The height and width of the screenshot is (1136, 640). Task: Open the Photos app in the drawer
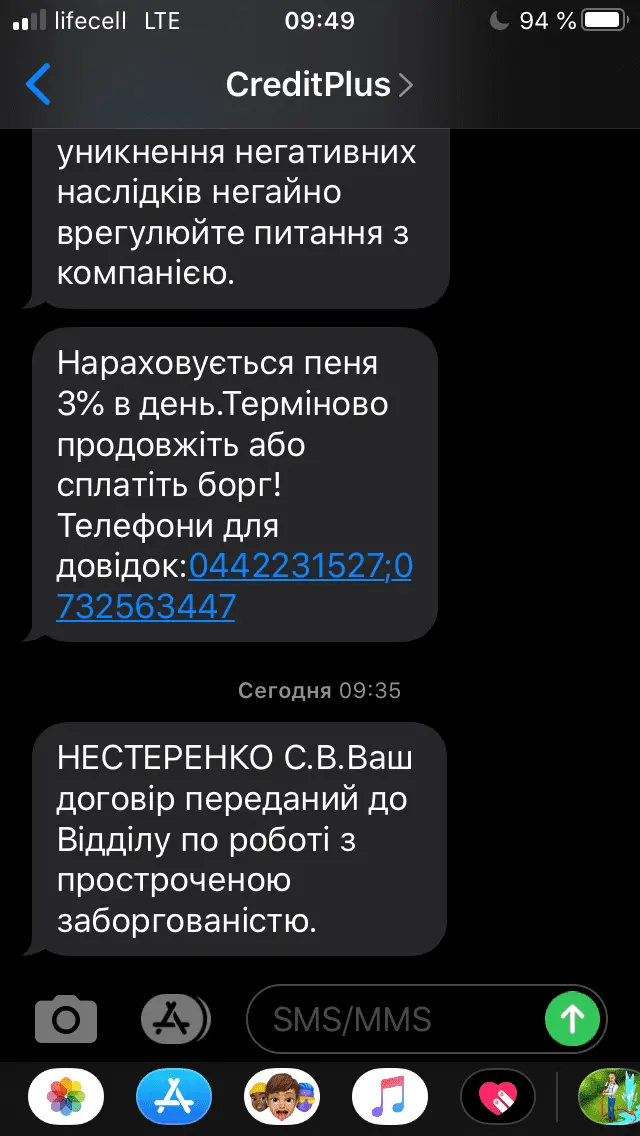(66, 1097)
